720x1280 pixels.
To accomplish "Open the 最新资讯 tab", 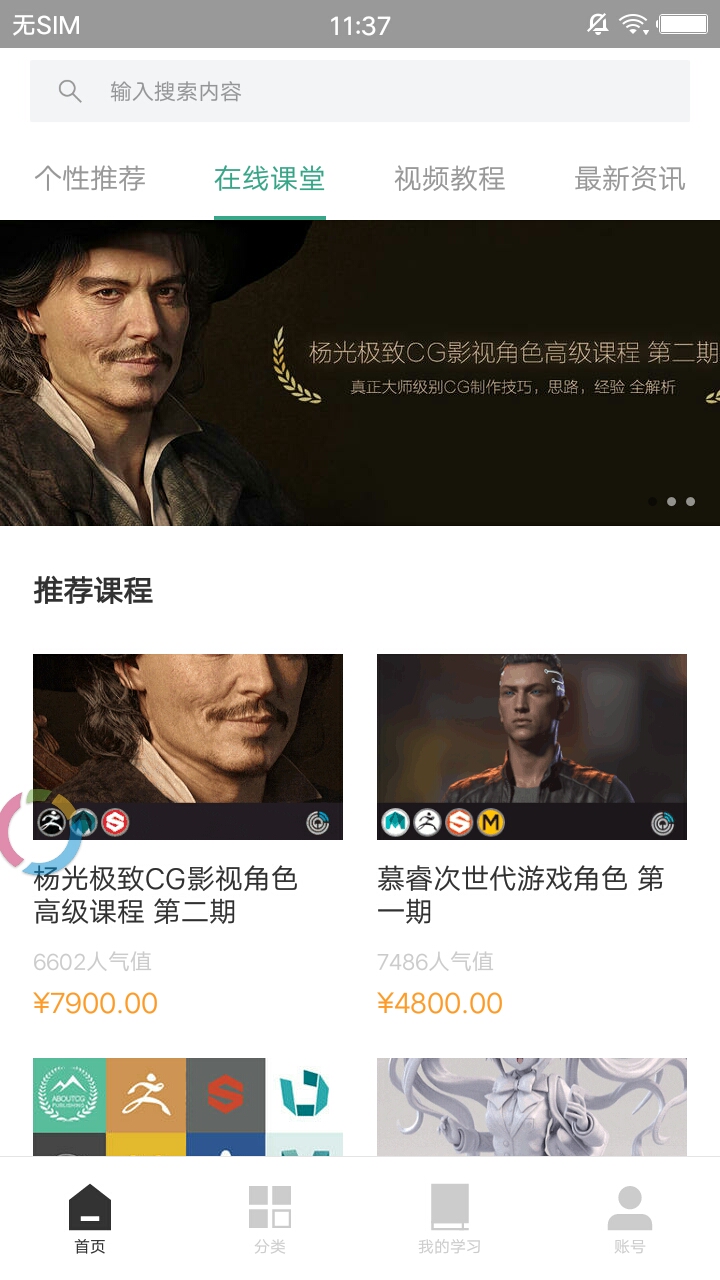I will (x=630, y=179).
